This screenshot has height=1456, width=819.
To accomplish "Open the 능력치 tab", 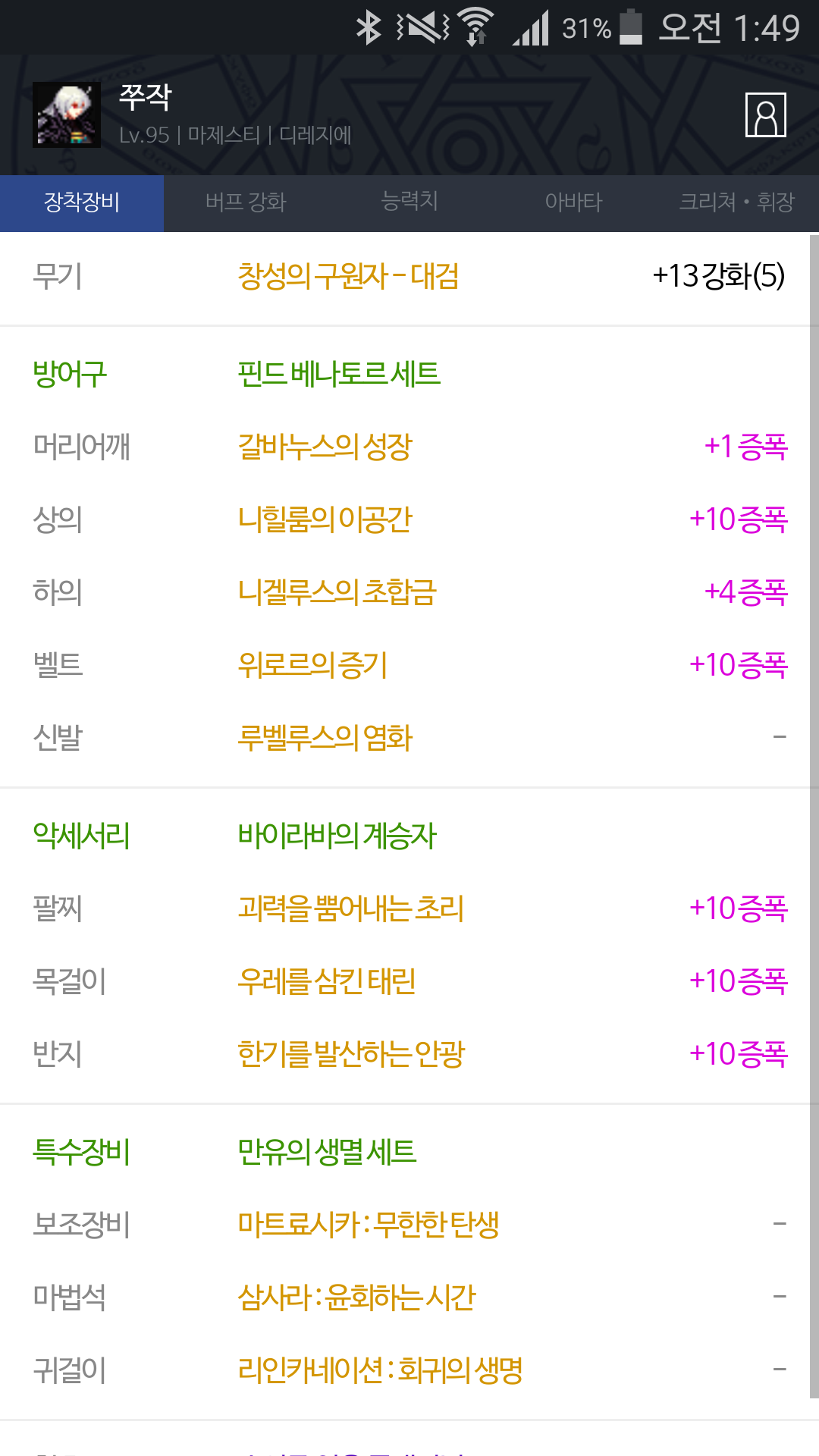I will 409,202.
